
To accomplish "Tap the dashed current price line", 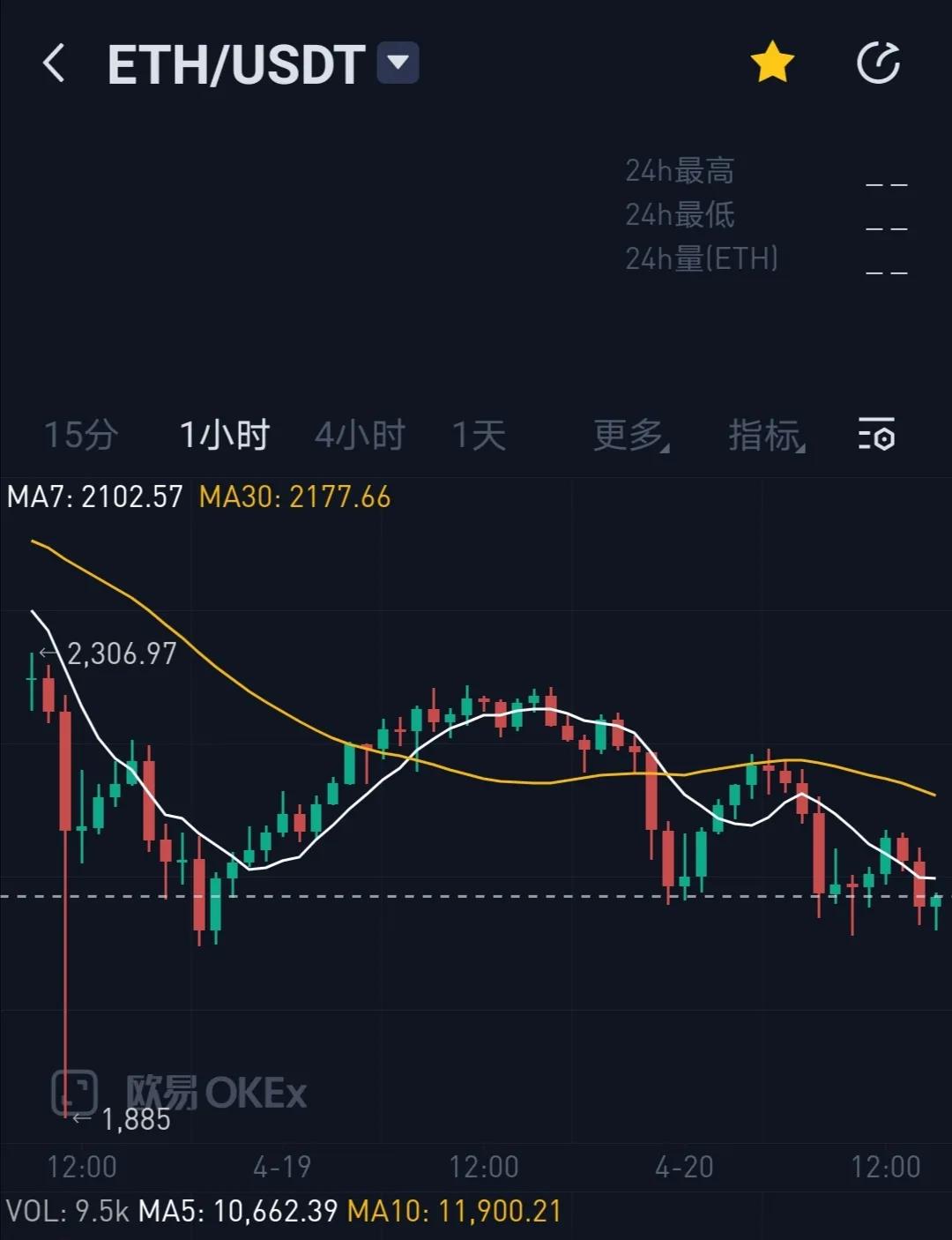I will click(476, 894).
